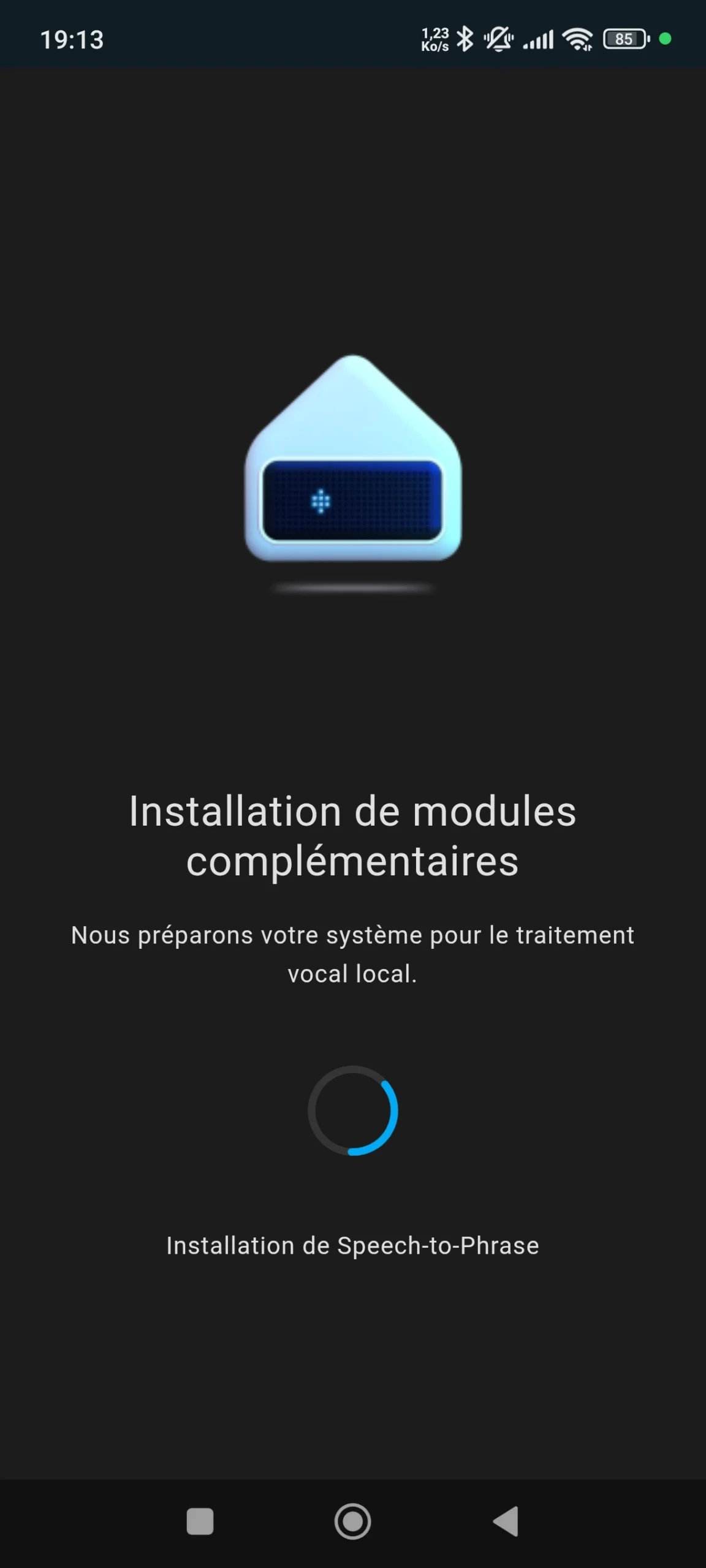
Task: Open the recent apps overview
Action: pos(200,1521)
